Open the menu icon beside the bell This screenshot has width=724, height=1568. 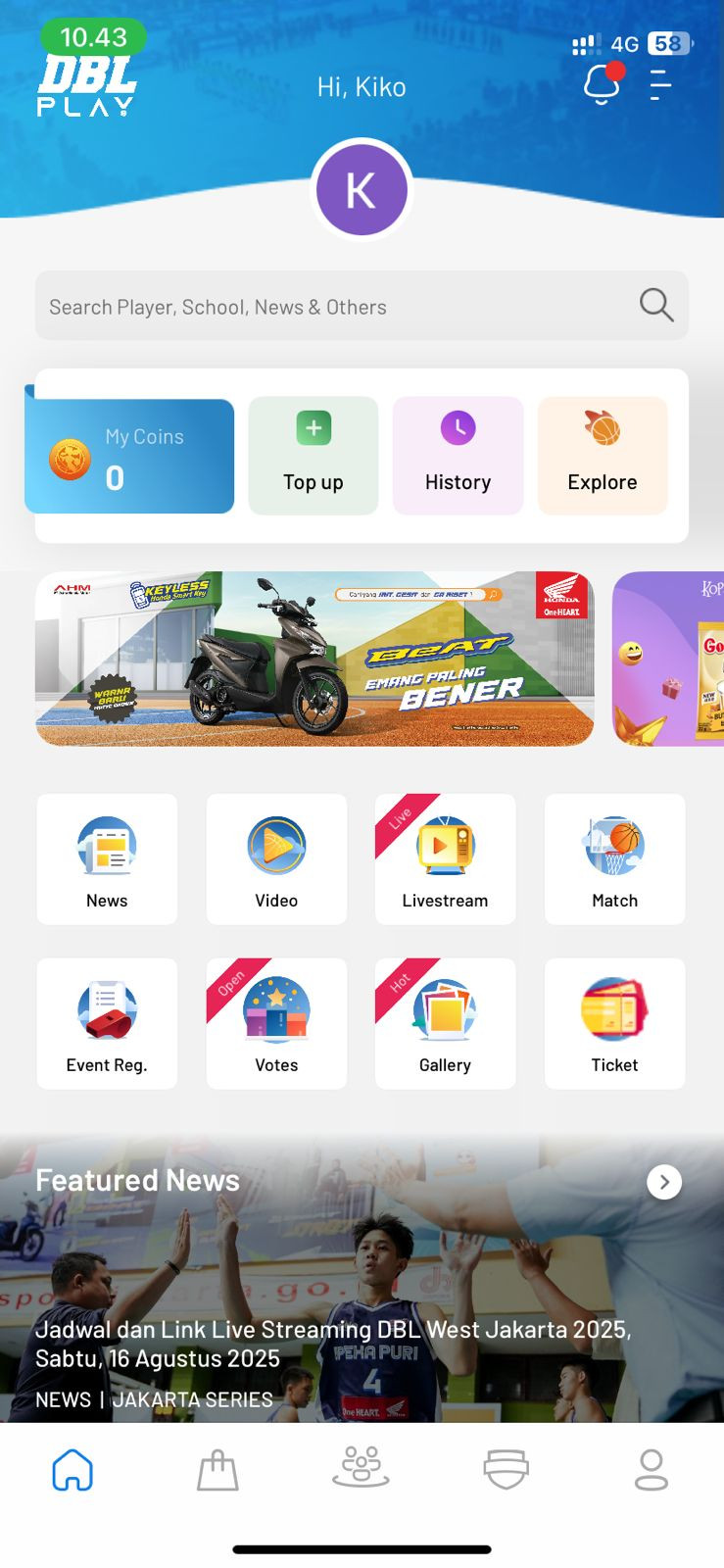(x=660, y=86)
